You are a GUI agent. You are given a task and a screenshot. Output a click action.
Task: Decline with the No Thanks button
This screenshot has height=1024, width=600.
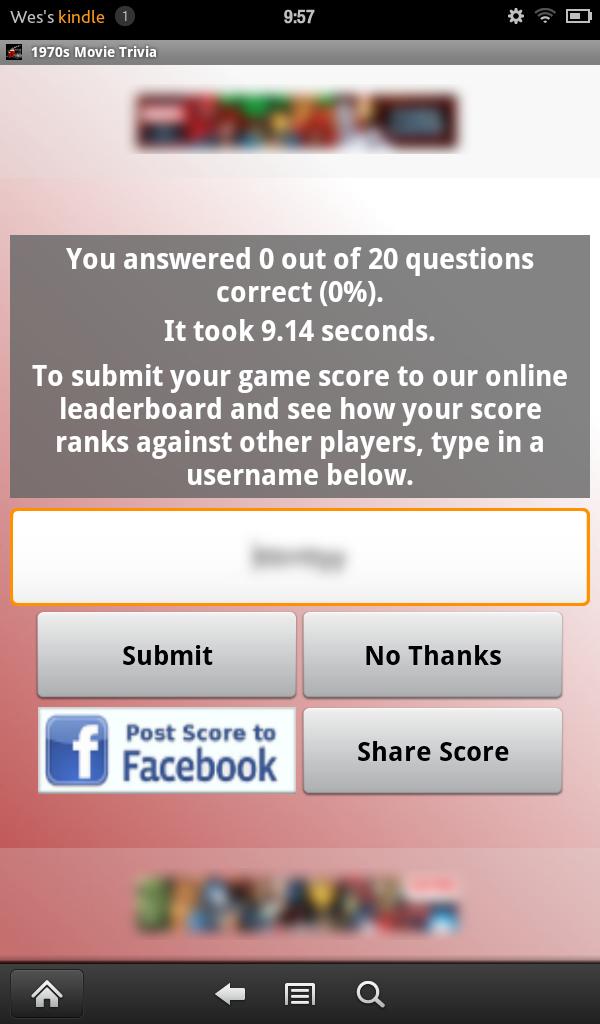click(432, 655)
